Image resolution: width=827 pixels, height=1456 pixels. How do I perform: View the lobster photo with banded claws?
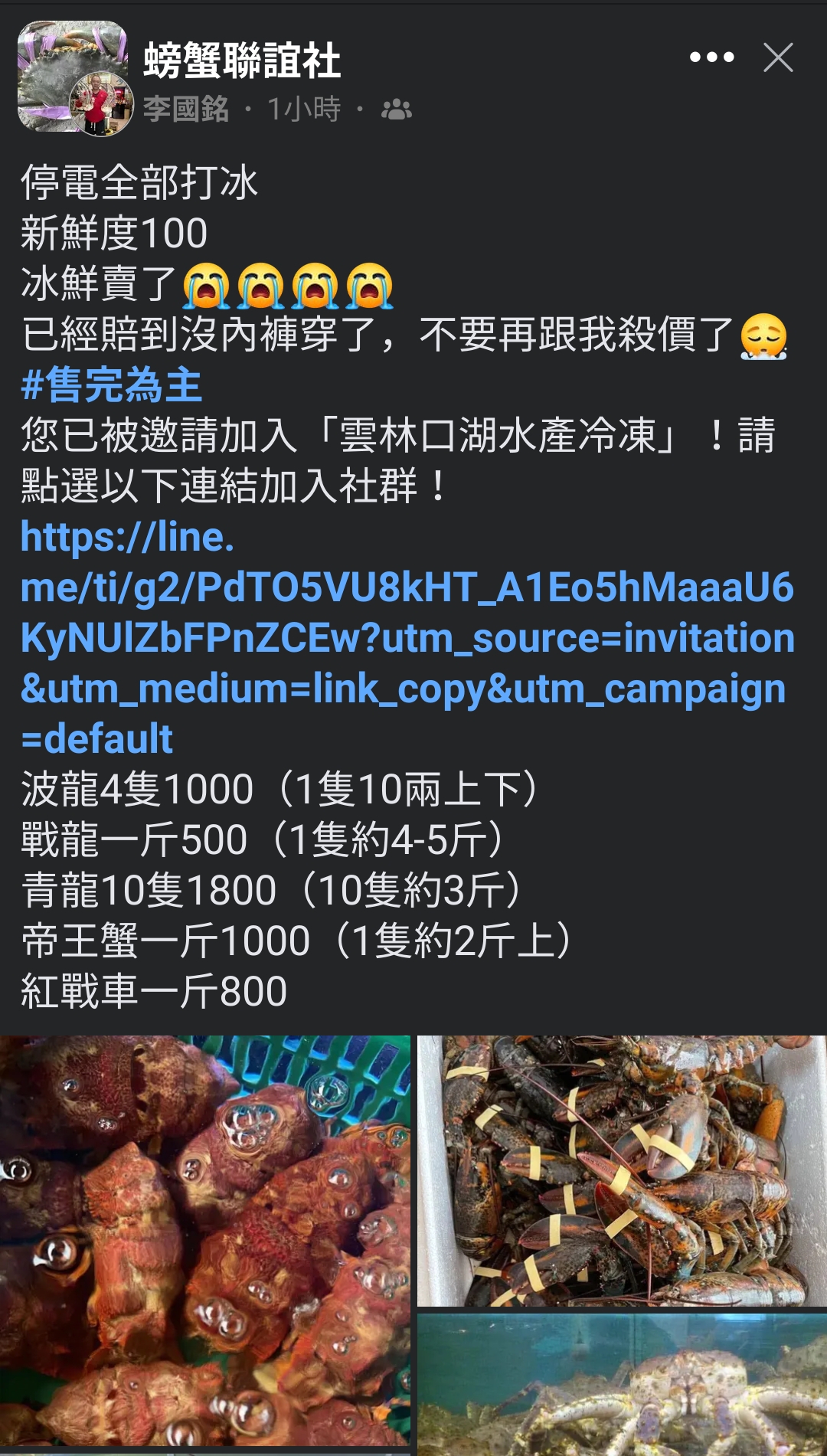622,1171
